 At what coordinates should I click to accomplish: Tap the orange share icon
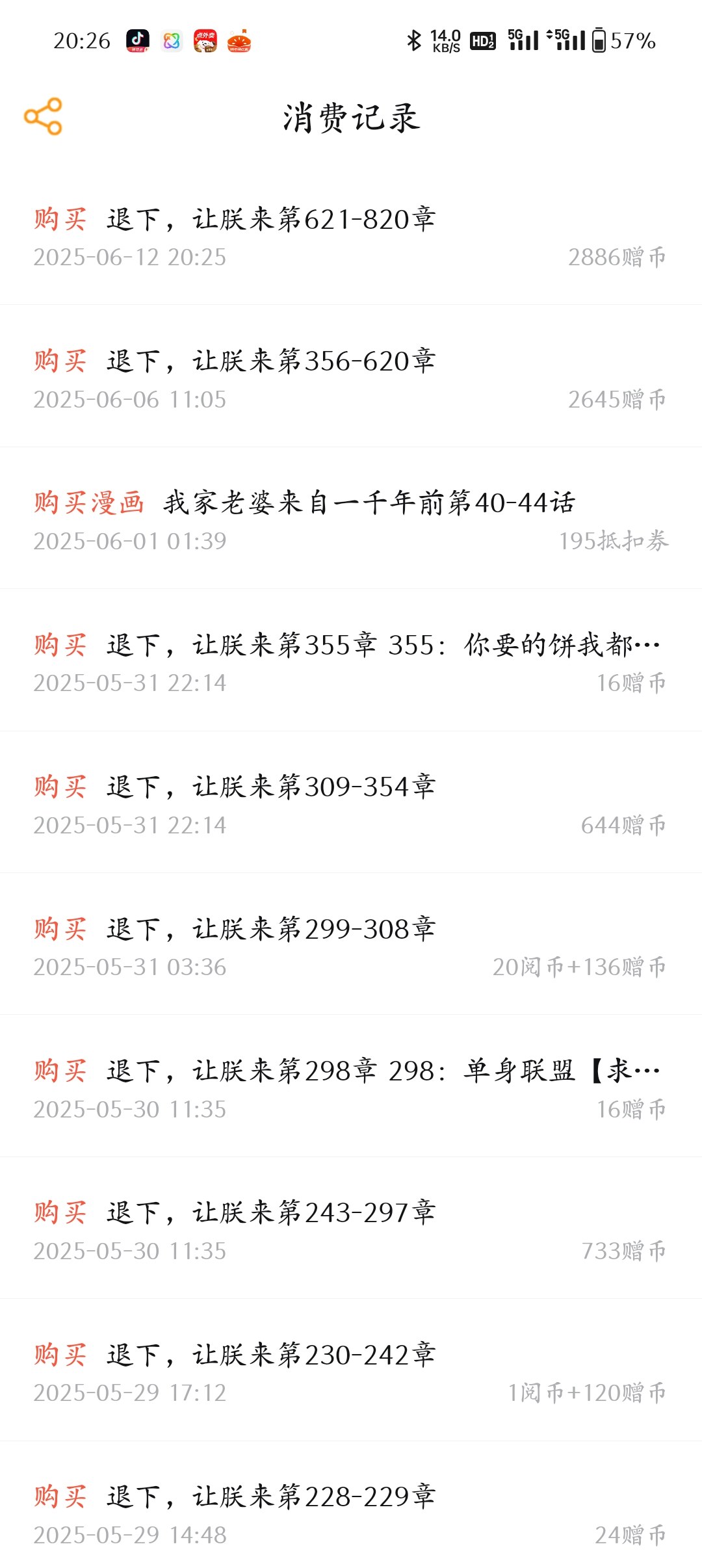[x=43, y=116]
